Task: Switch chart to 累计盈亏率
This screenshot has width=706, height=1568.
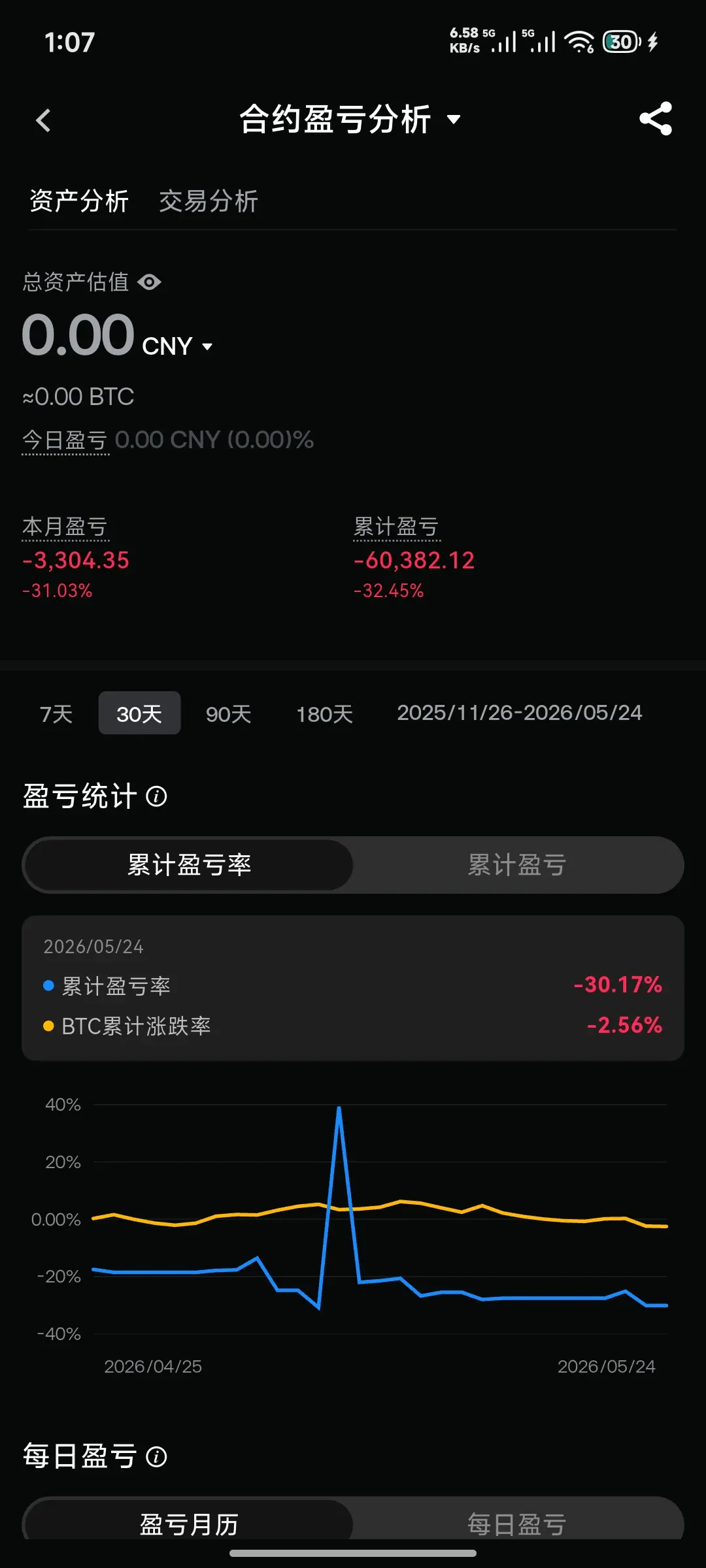Action: 189,865
